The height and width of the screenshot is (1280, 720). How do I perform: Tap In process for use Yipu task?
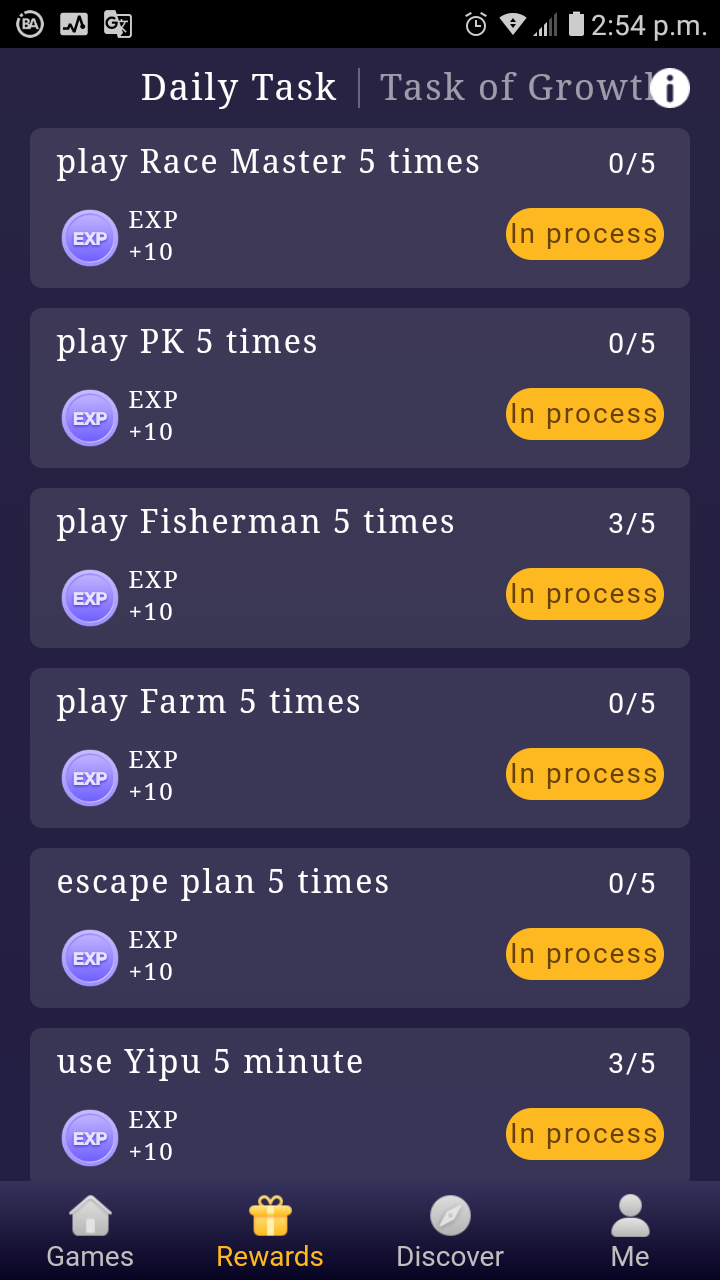585,1134
